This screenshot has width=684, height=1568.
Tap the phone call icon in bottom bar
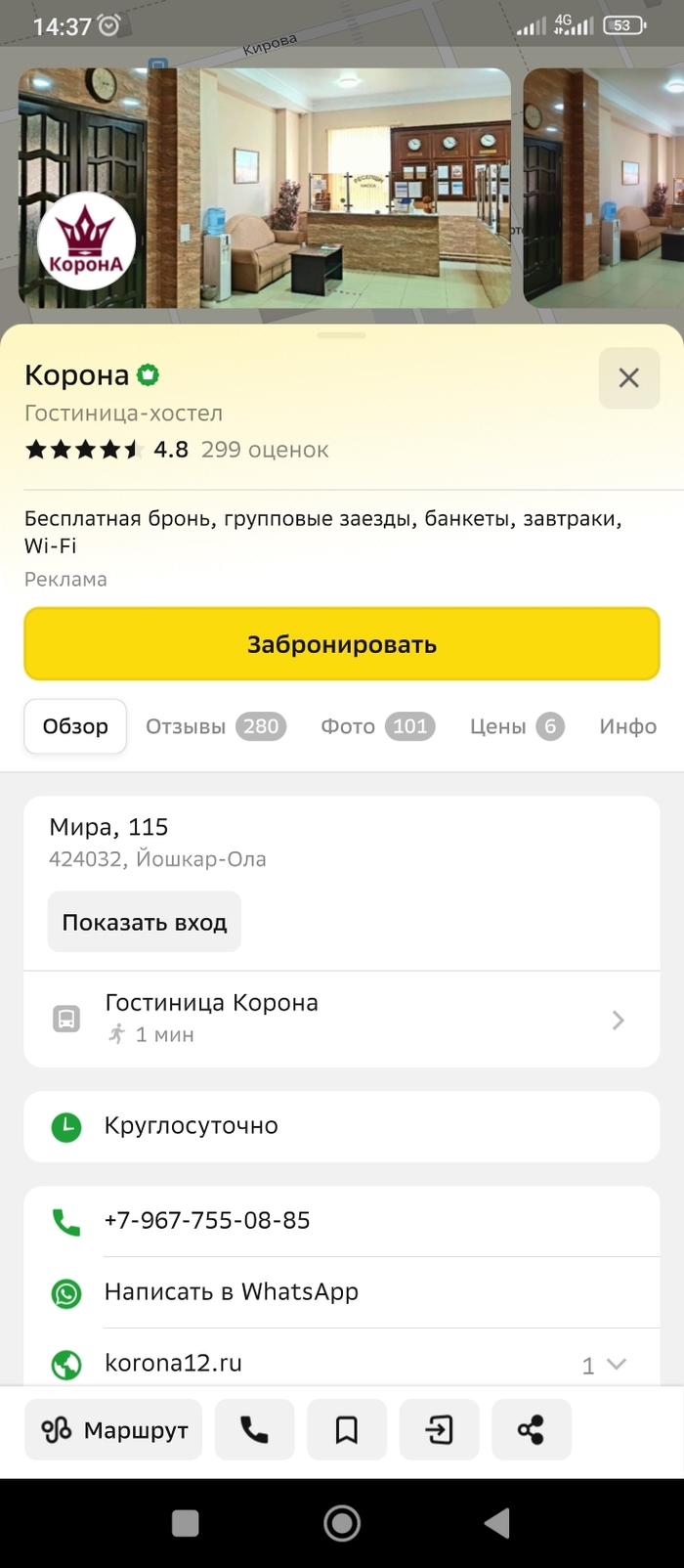[254, 1430]
